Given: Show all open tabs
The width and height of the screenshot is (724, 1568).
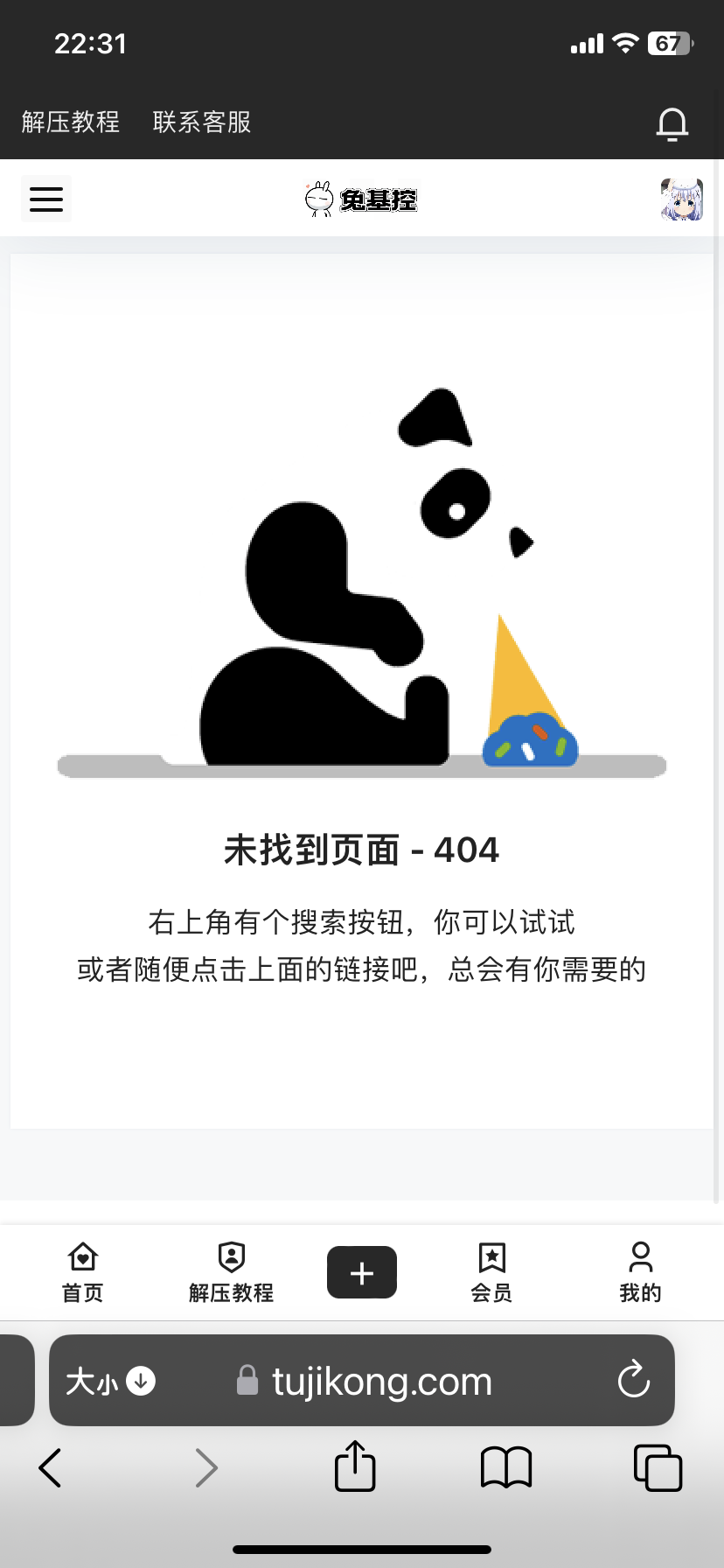Looking at the screenshot, I should (658, 1467).
